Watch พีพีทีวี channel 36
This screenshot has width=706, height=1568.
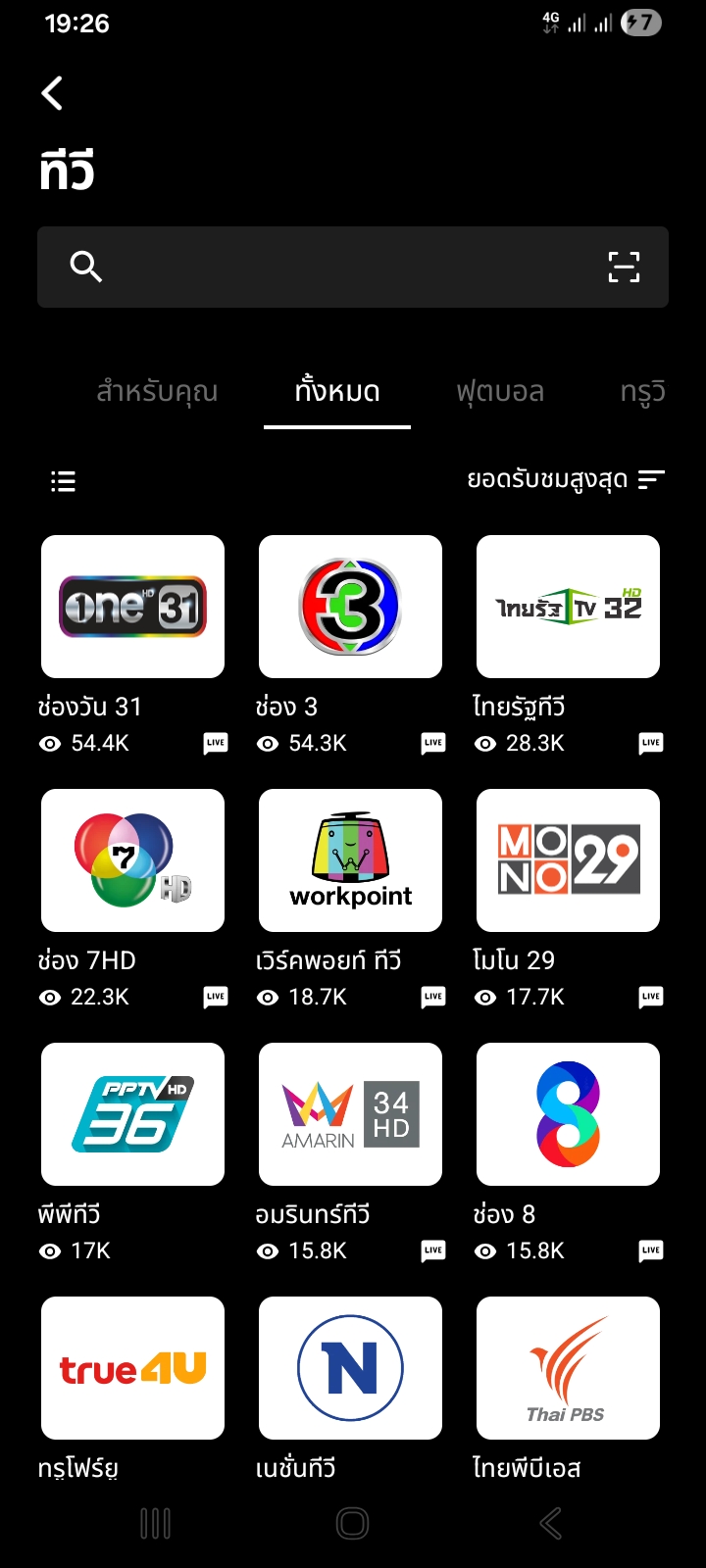coord(132,1114)
